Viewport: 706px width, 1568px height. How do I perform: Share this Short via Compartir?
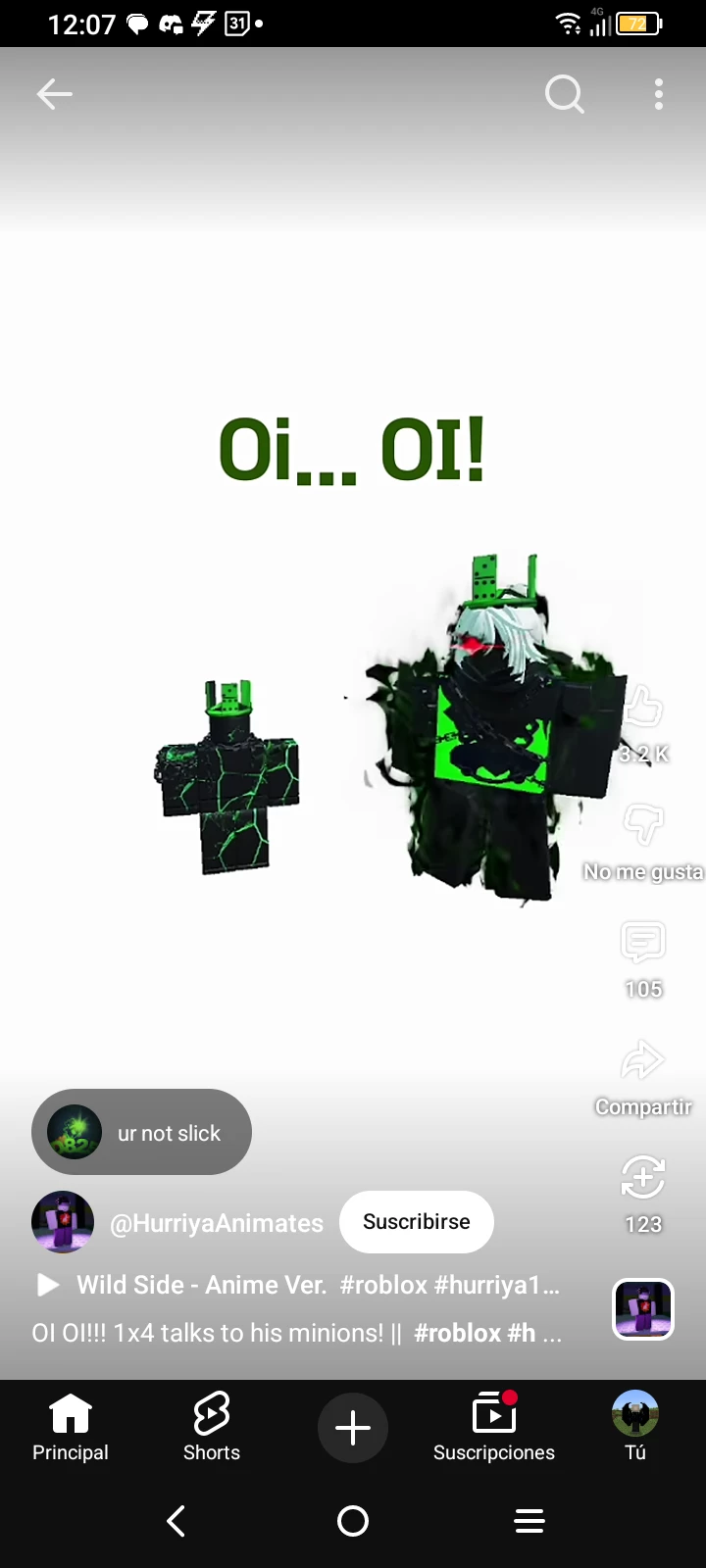(642, 1060)
